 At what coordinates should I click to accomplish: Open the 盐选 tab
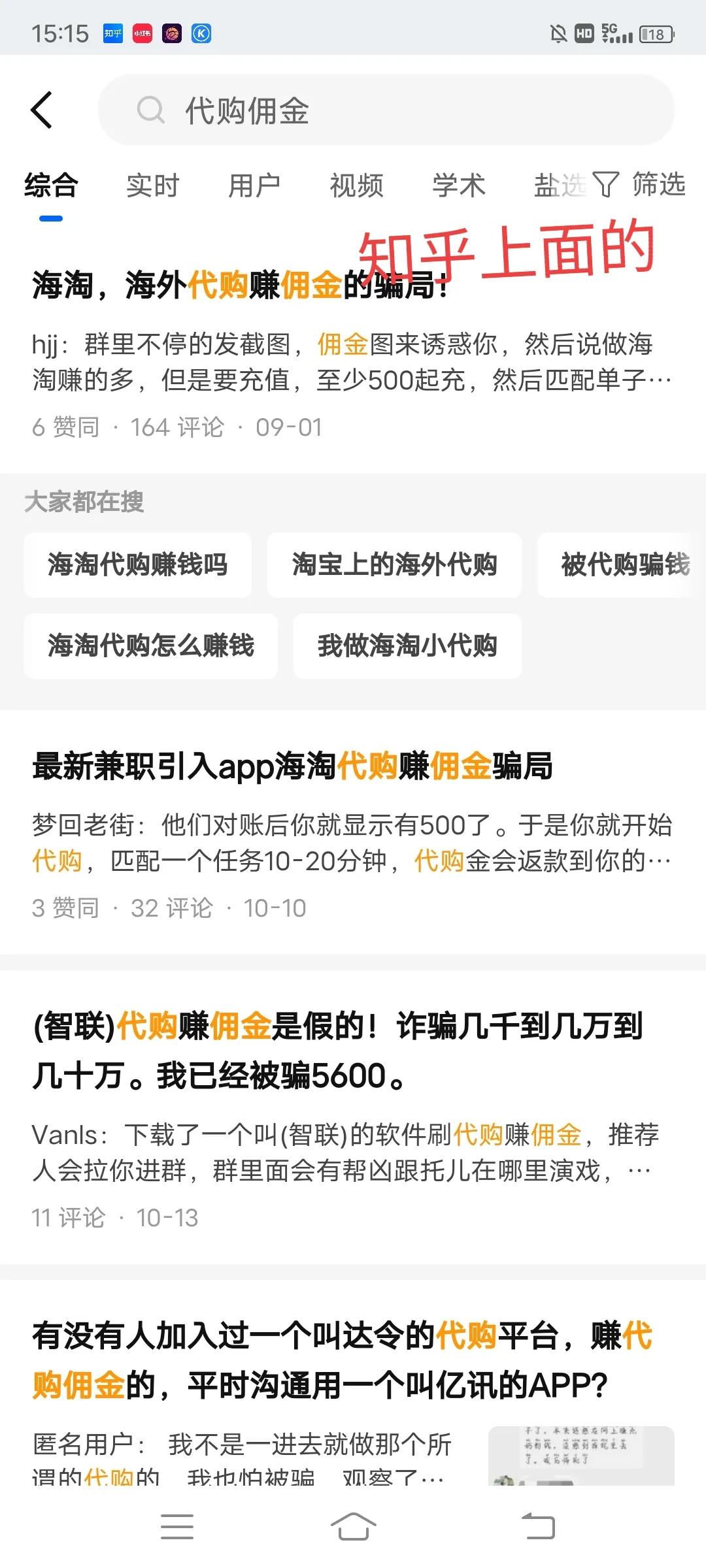click(559, 185)
